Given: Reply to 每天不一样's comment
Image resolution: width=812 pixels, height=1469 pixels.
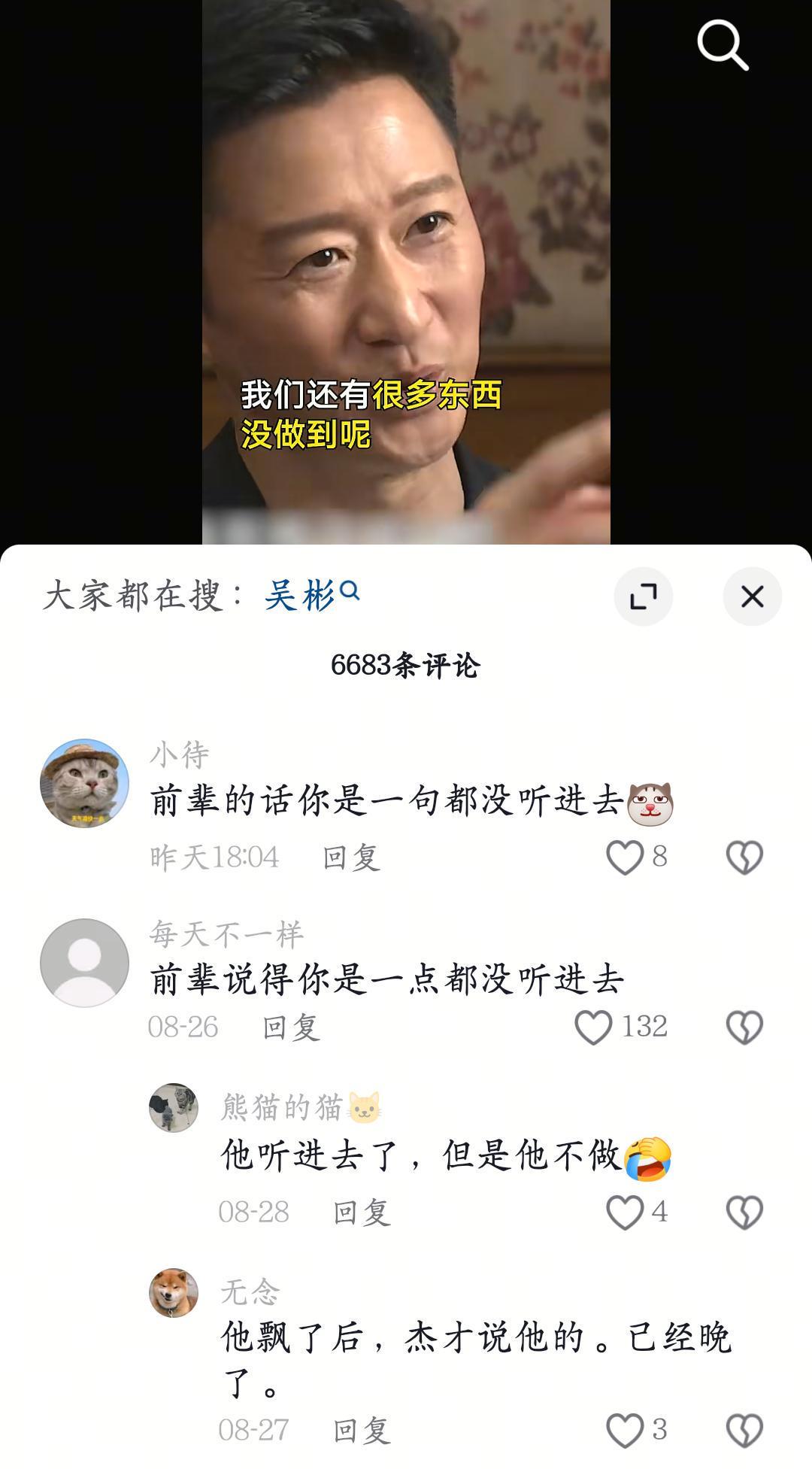Looking at the screenshot, I should [291, 1027].
